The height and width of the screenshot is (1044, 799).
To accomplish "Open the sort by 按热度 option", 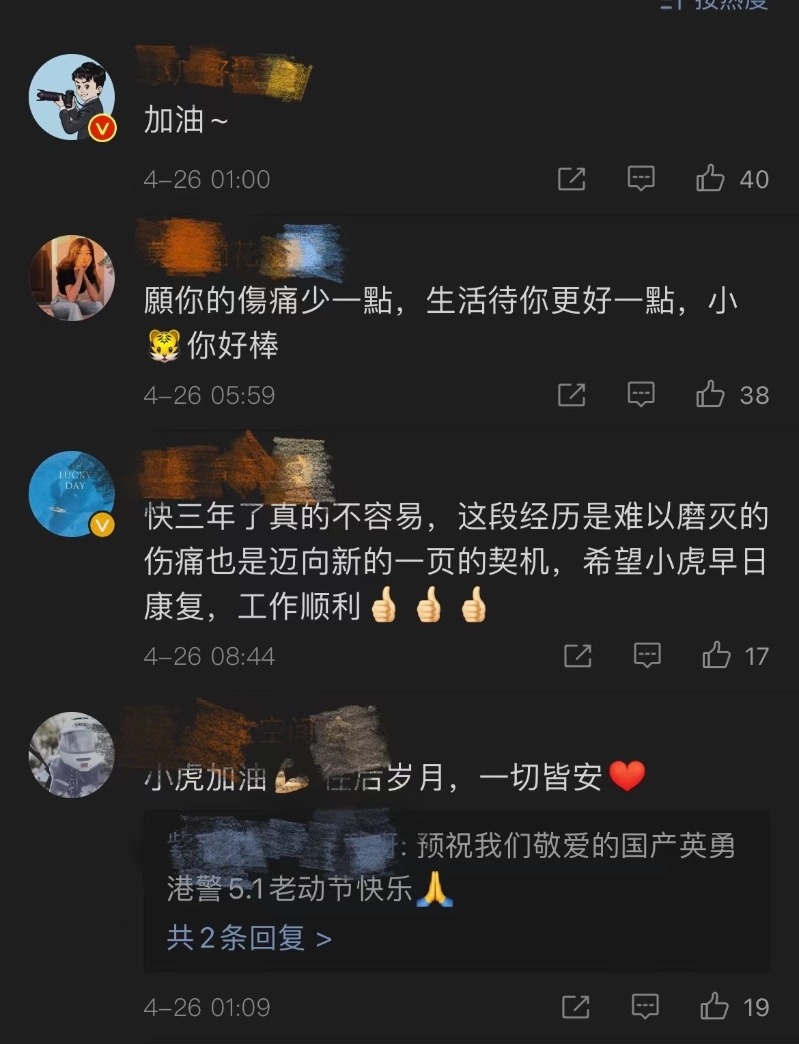I will (x=718, y=4).
